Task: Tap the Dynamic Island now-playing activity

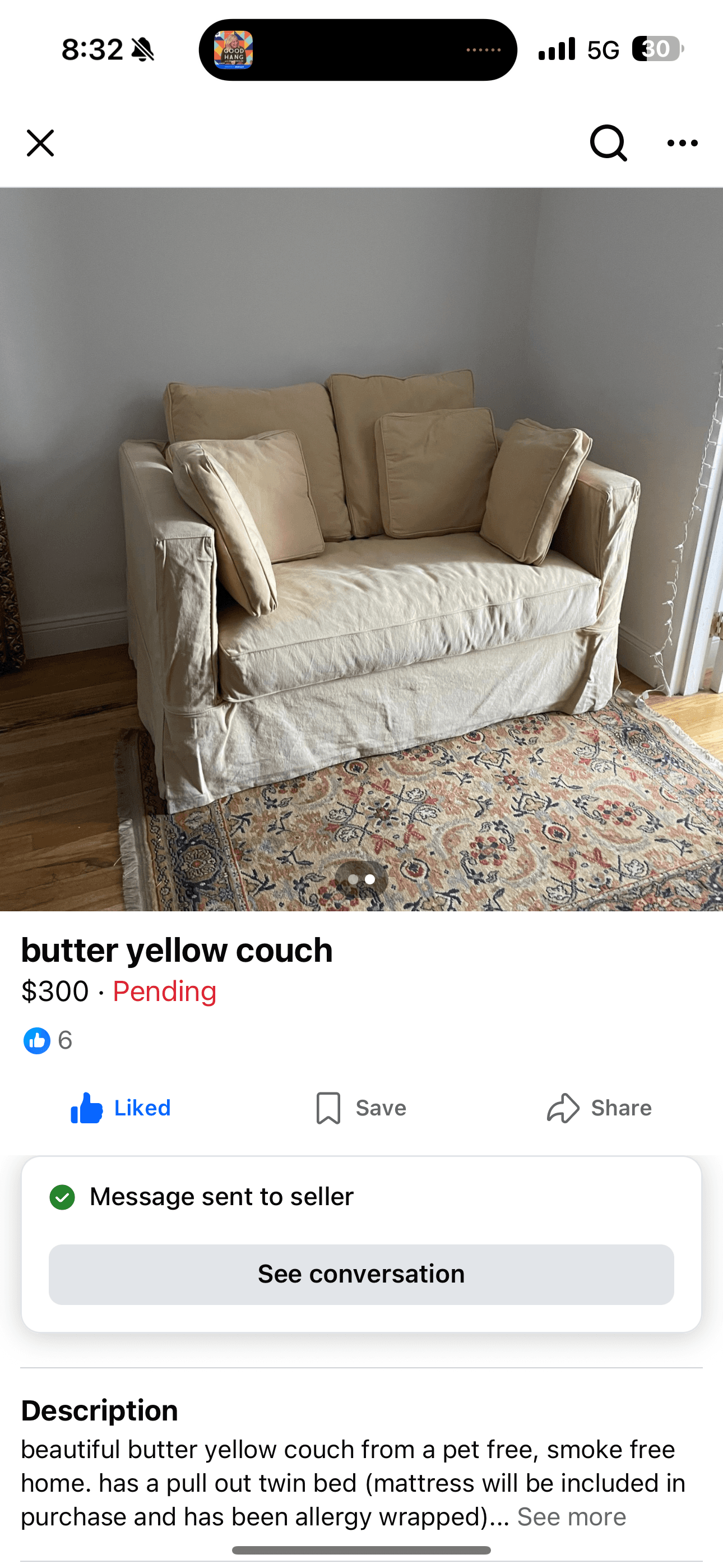Action: click(x=358, y=50)
